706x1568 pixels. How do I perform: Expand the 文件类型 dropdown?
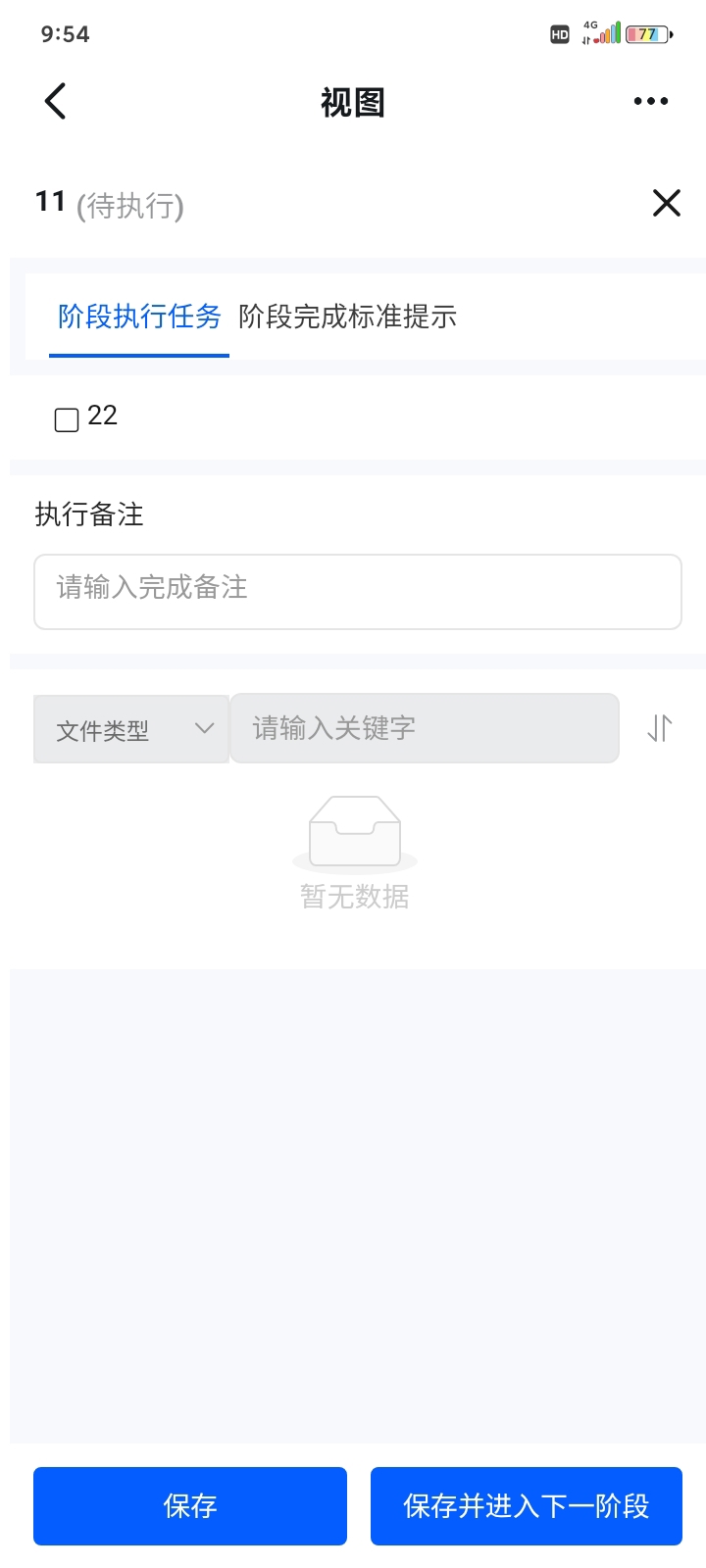pyautogui.click(x=131, y=729)
